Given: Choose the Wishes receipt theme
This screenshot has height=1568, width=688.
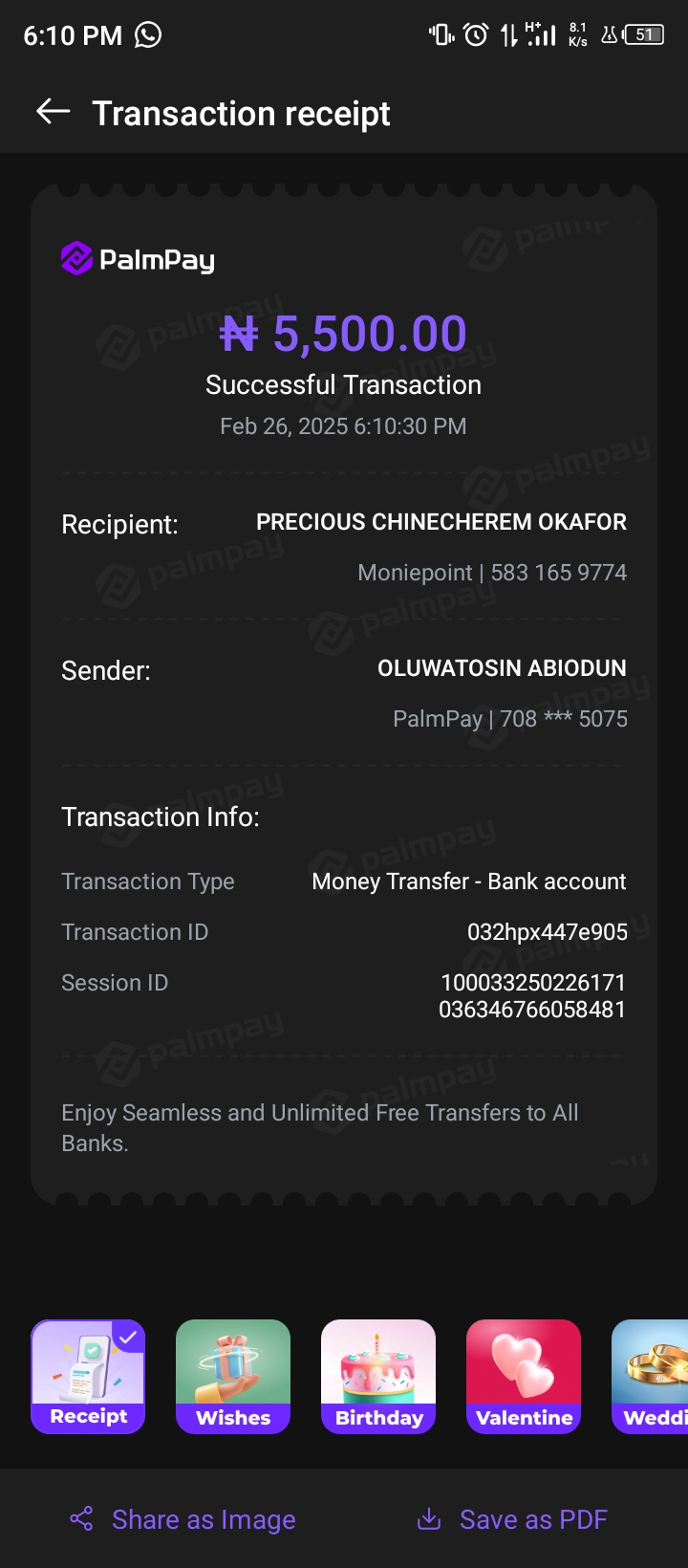Looking at the screenshot, I should coord(233,1375).
